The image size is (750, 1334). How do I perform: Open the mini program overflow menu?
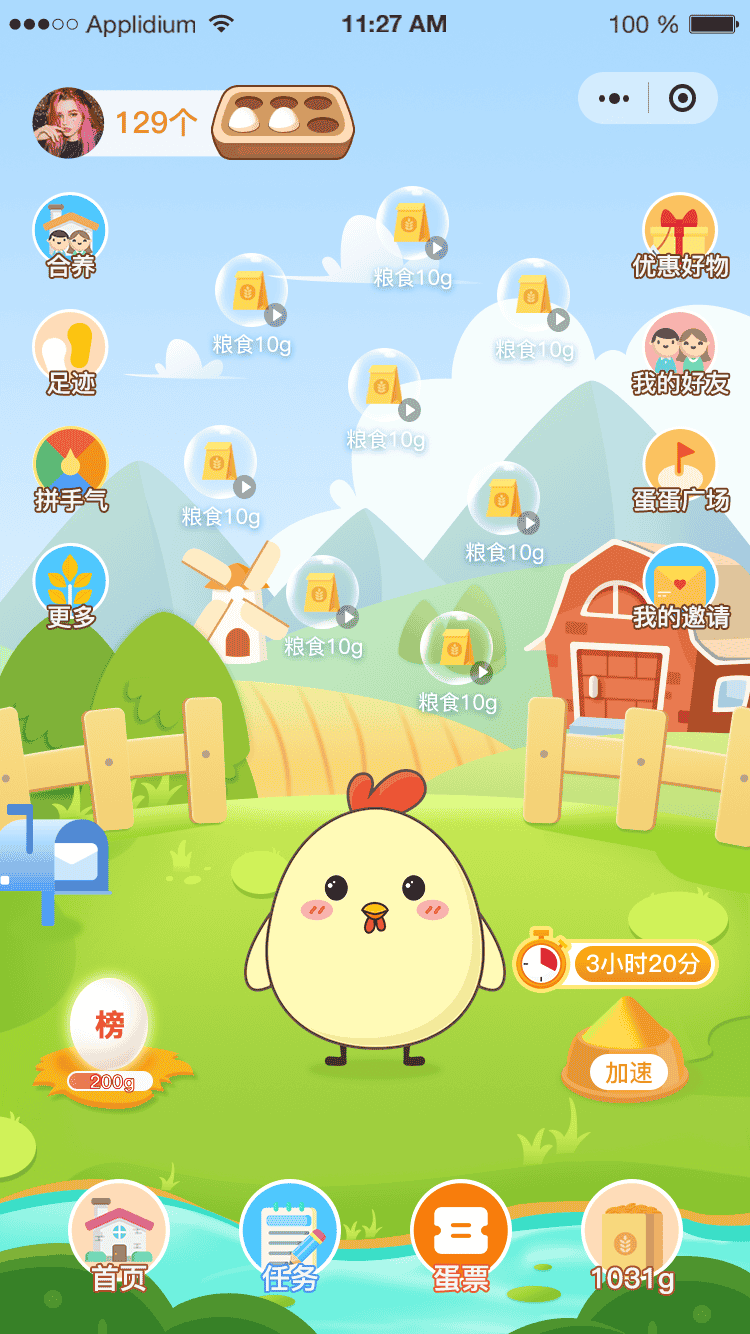pos(613,98)
